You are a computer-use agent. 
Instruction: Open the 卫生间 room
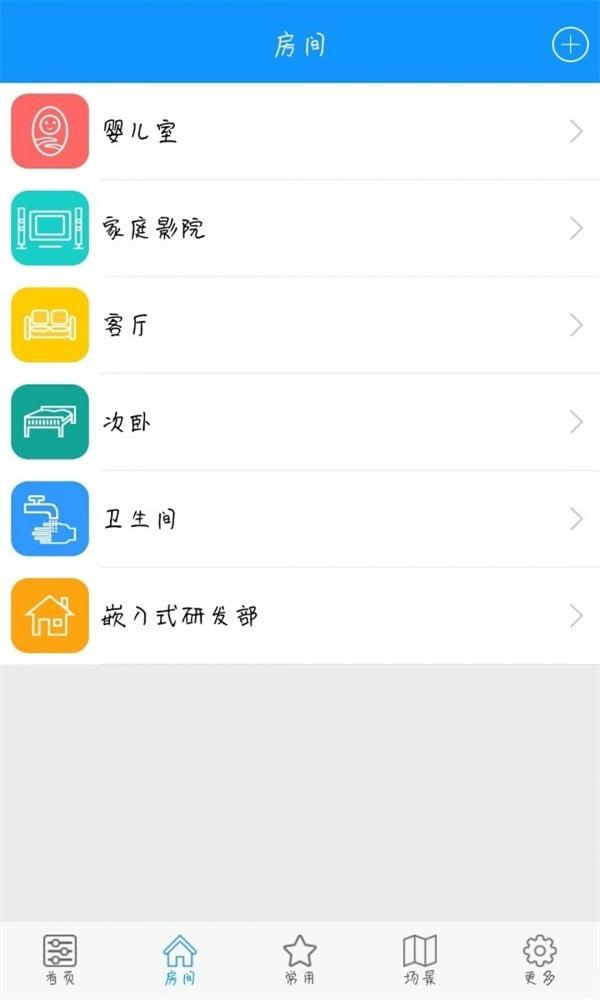(x=300, y=519)
